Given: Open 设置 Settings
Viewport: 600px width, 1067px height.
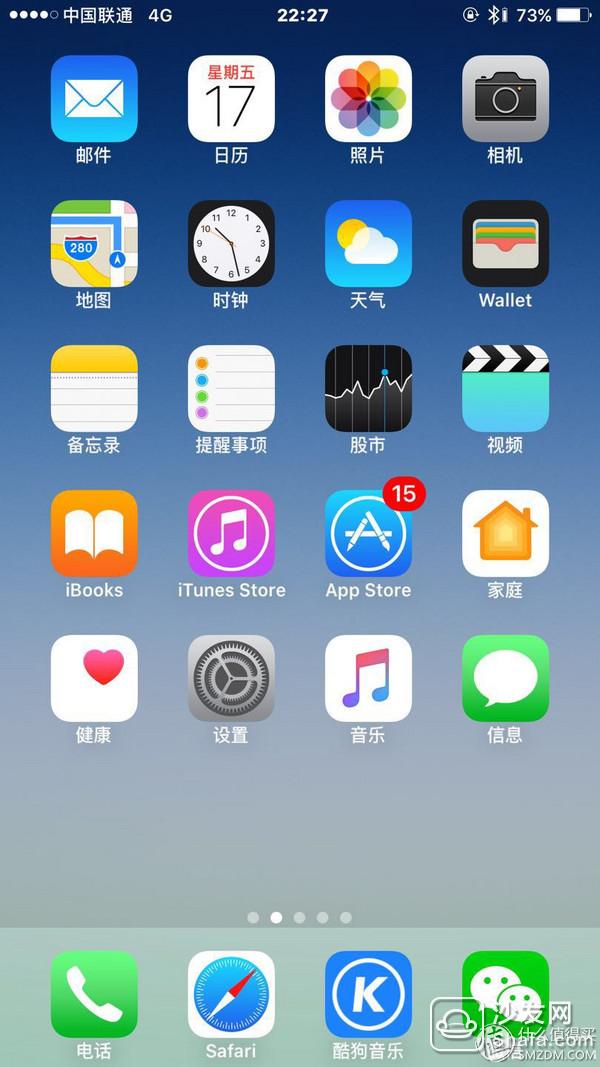Looking at the screenshot, I should pos(231,678).
